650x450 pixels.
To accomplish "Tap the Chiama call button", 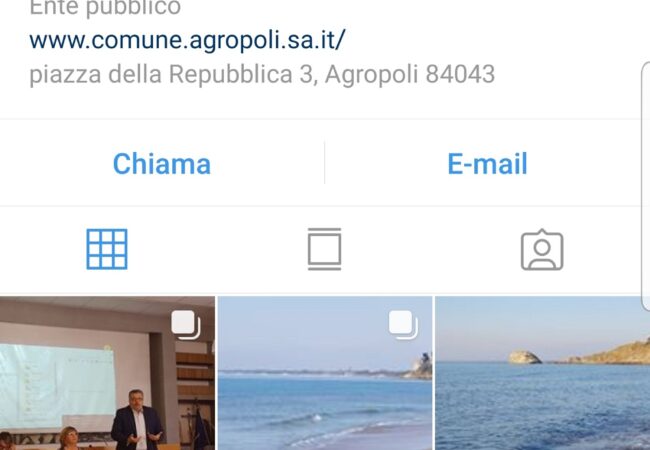I will (x=161, y=164).
